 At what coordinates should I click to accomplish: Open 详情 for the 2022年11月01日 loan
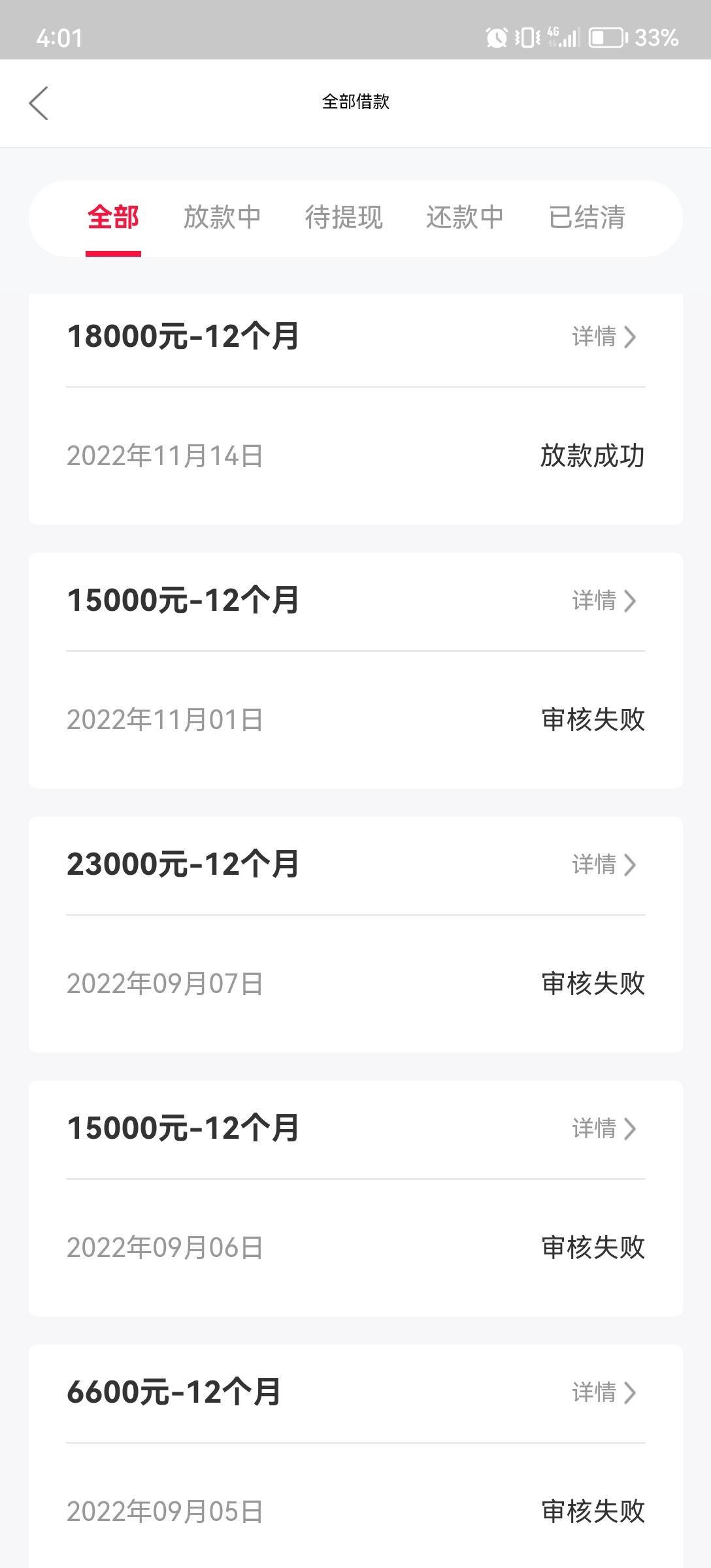pyautogui.click(x=604, y=601)
